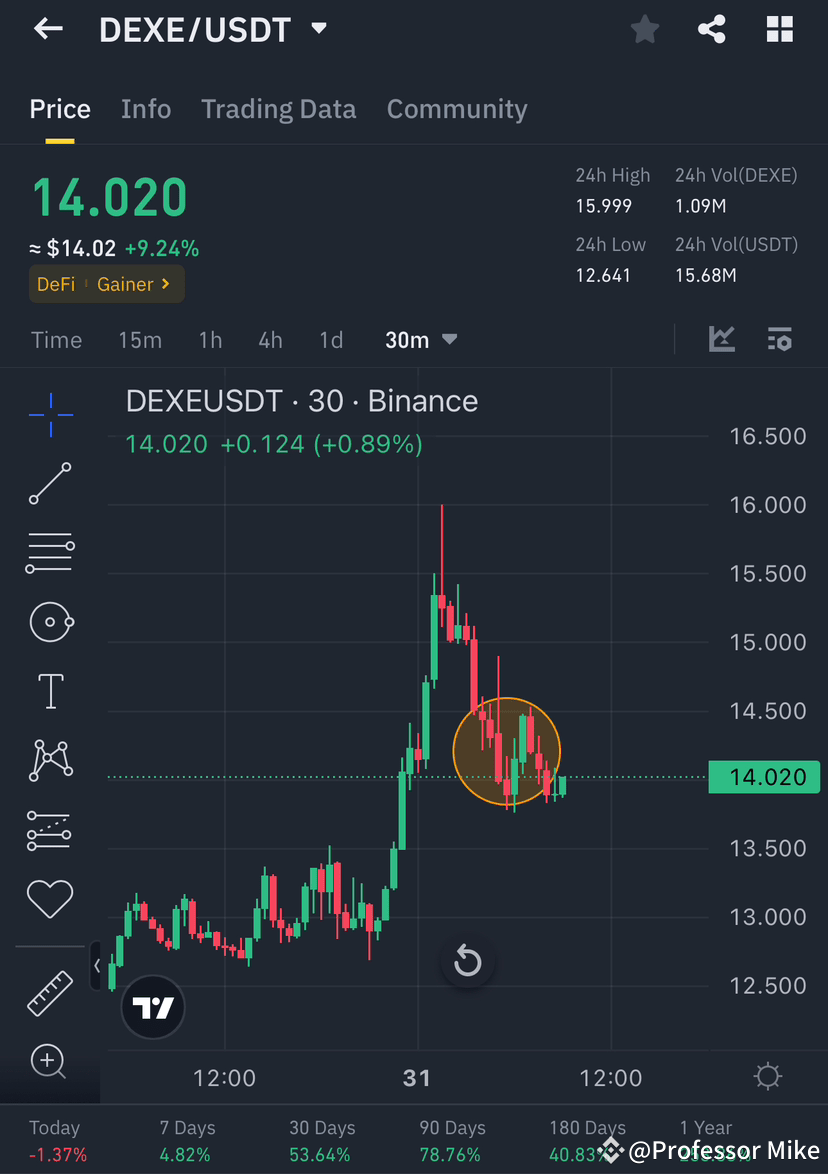828x1174 pixels.
Task: Favorite the DEXE/USDT pair via star
Action: pyautogui.click(x=644, y=29)
